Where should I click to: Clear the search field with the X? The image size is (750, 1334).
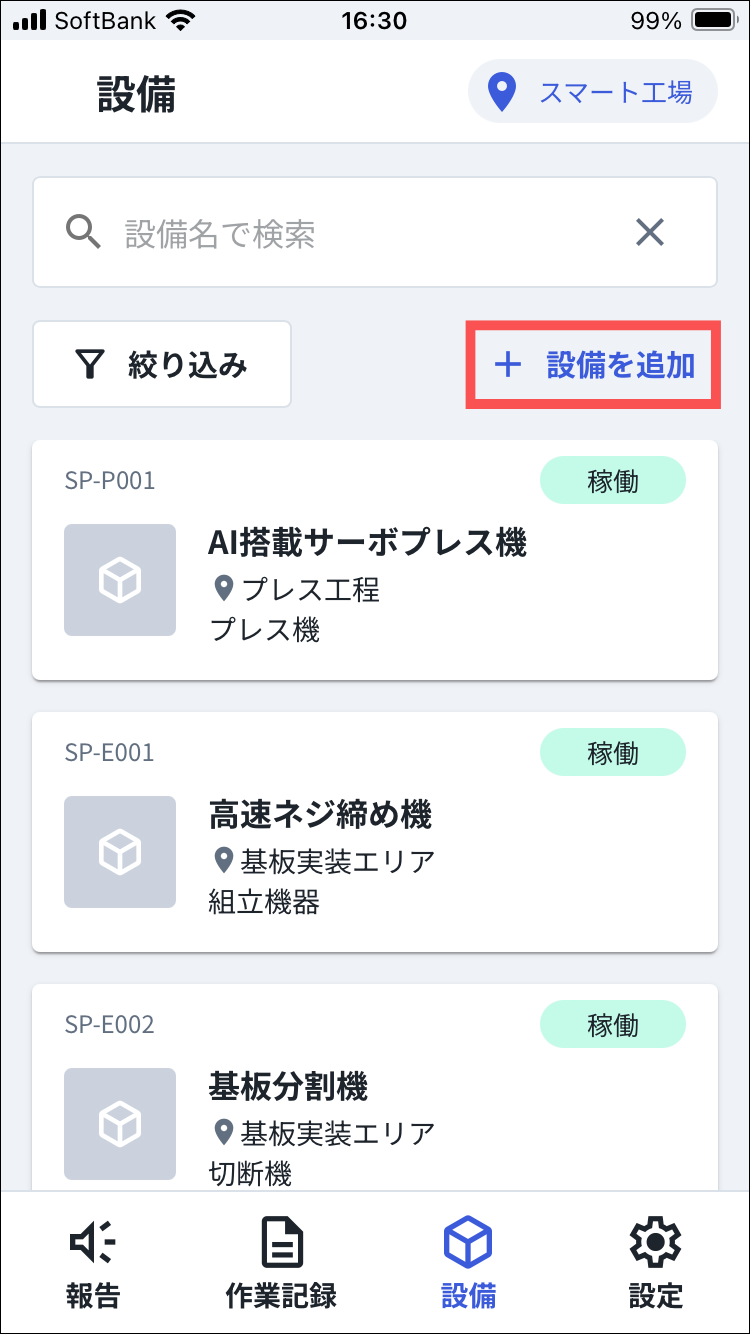pos(650,233)
